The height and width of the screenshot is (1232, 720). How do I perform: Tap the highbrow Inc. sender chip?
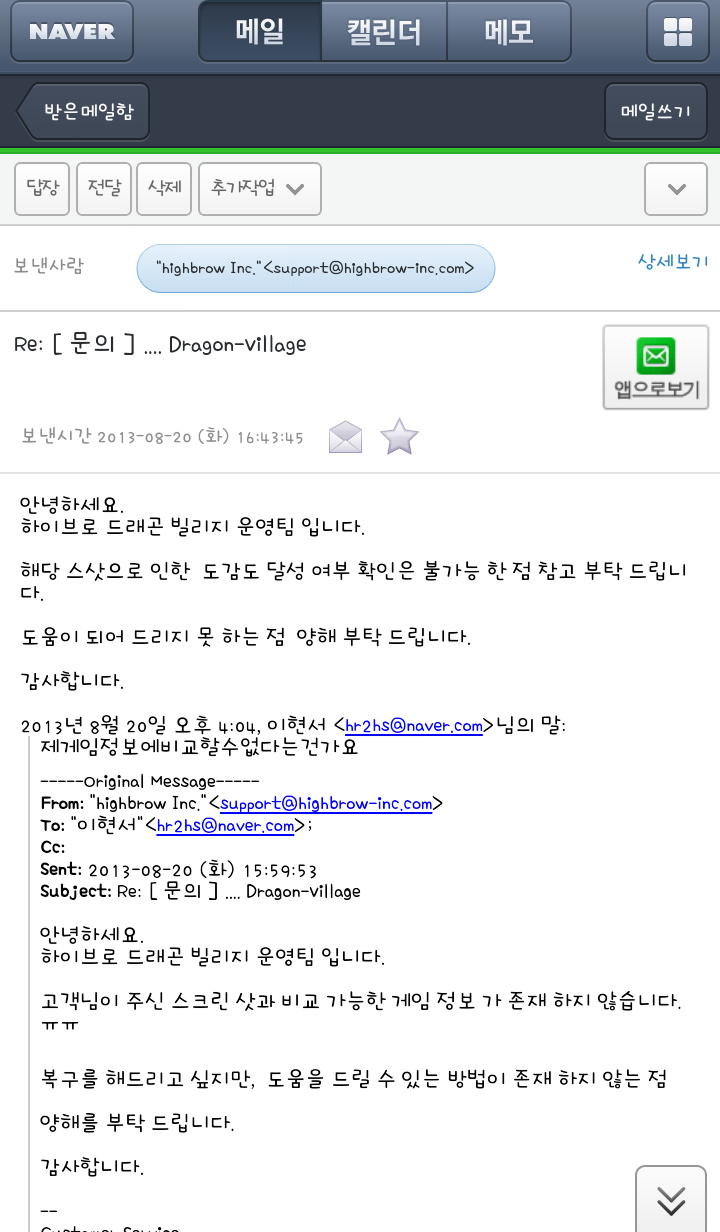pos(316,268)
